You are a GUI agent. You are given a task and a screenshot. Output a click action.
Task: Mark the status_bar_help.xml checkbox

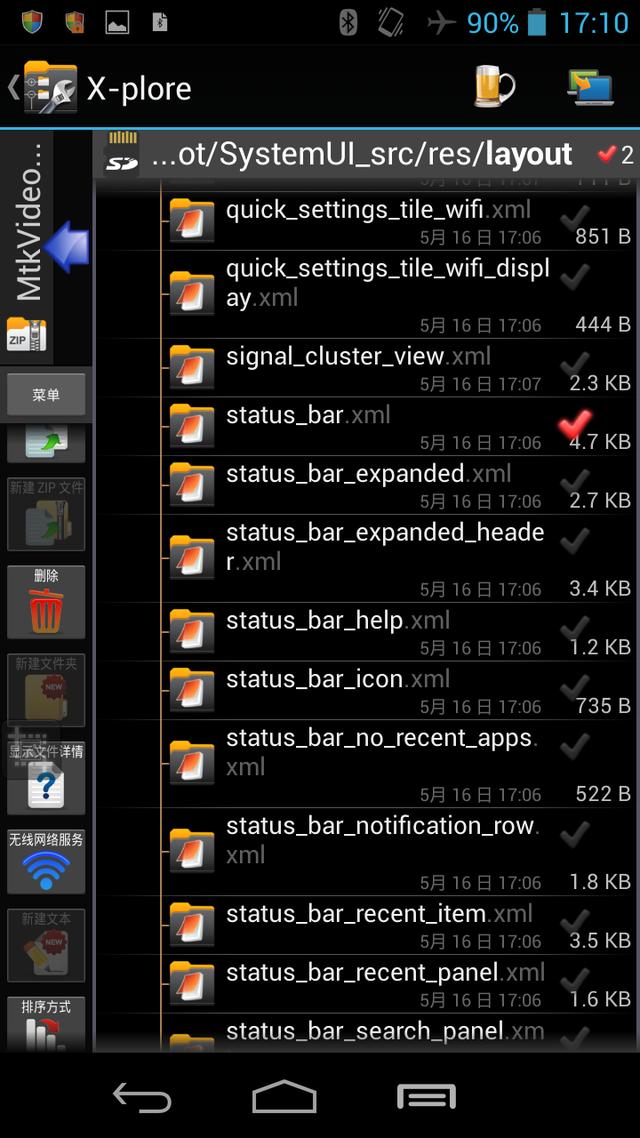tap(575, 628)
